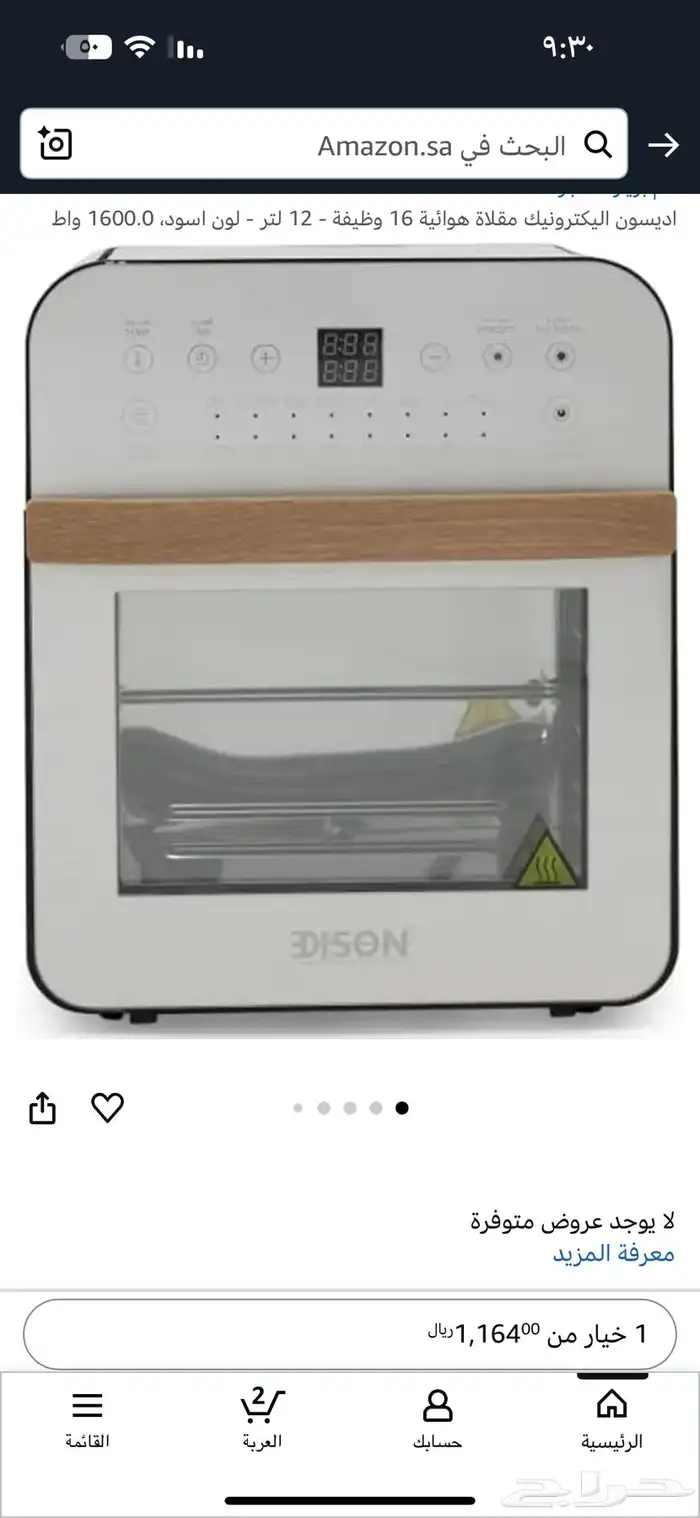Screen dimensions: 700x1518
Task: Open camera lens search icon
Action: pos(56,146)
